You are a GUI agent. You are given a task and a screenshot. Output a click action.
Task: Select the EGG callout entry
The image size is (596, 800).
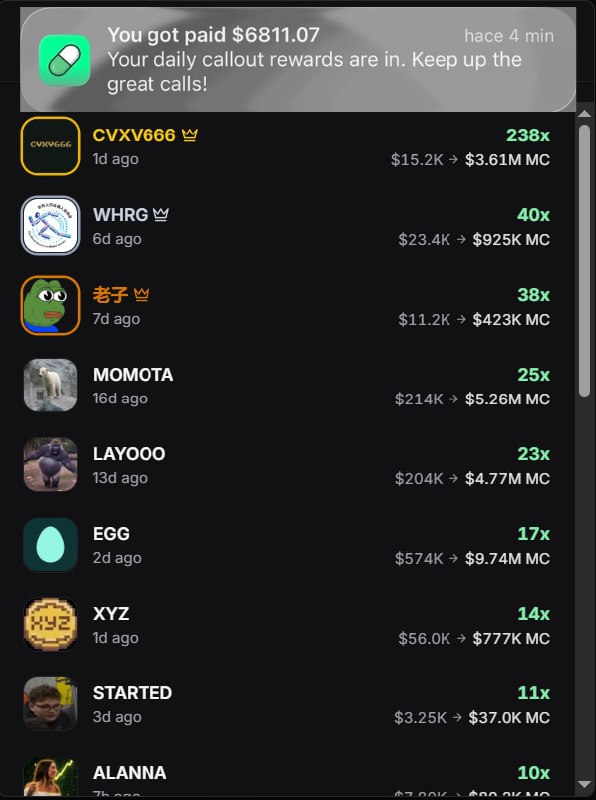(x=286, y=545)
